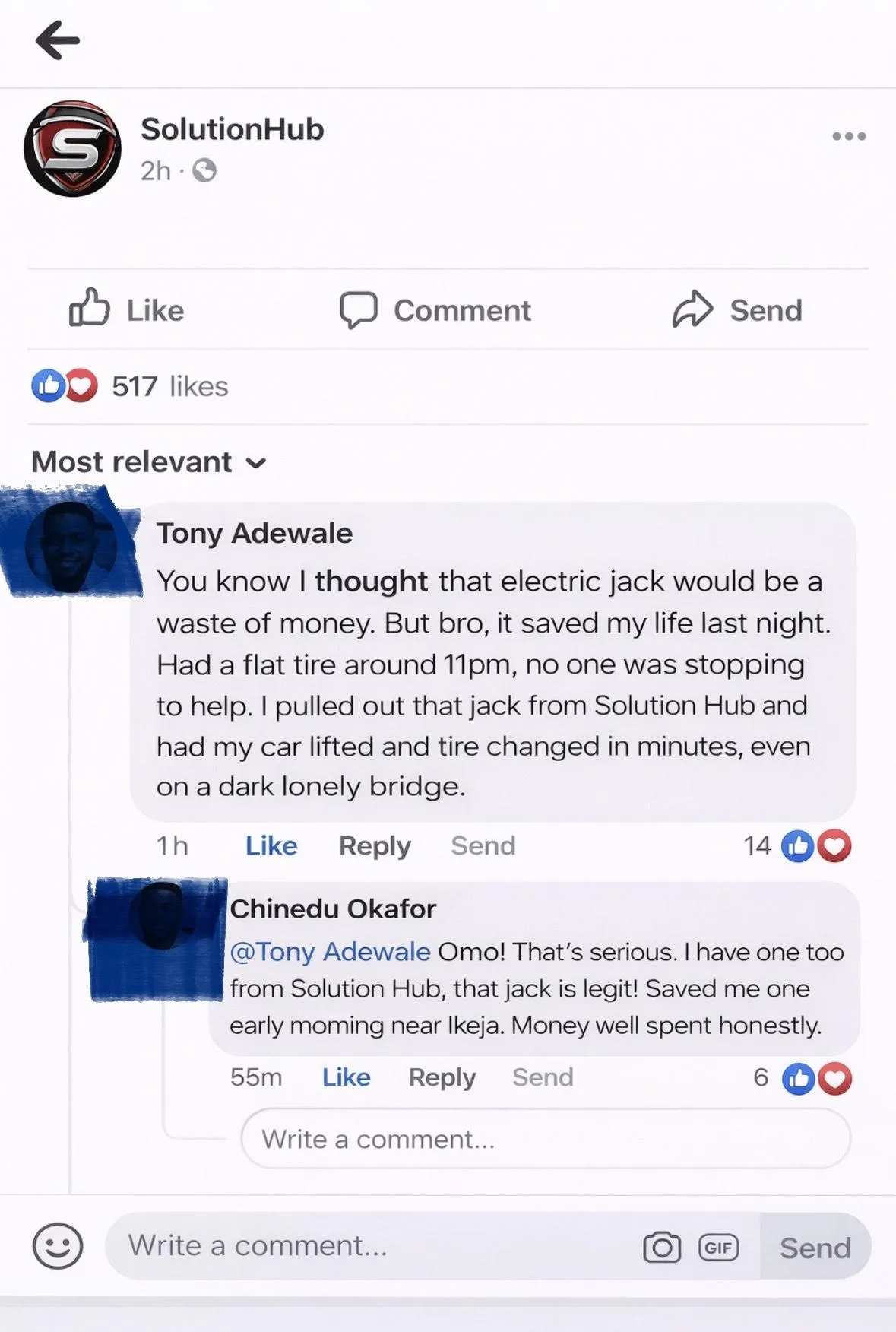The width and height of the screenshot is (896, 1332).
Task: Tap Send under Chinedu Okafor's reply
Action: pos(543,1077)
